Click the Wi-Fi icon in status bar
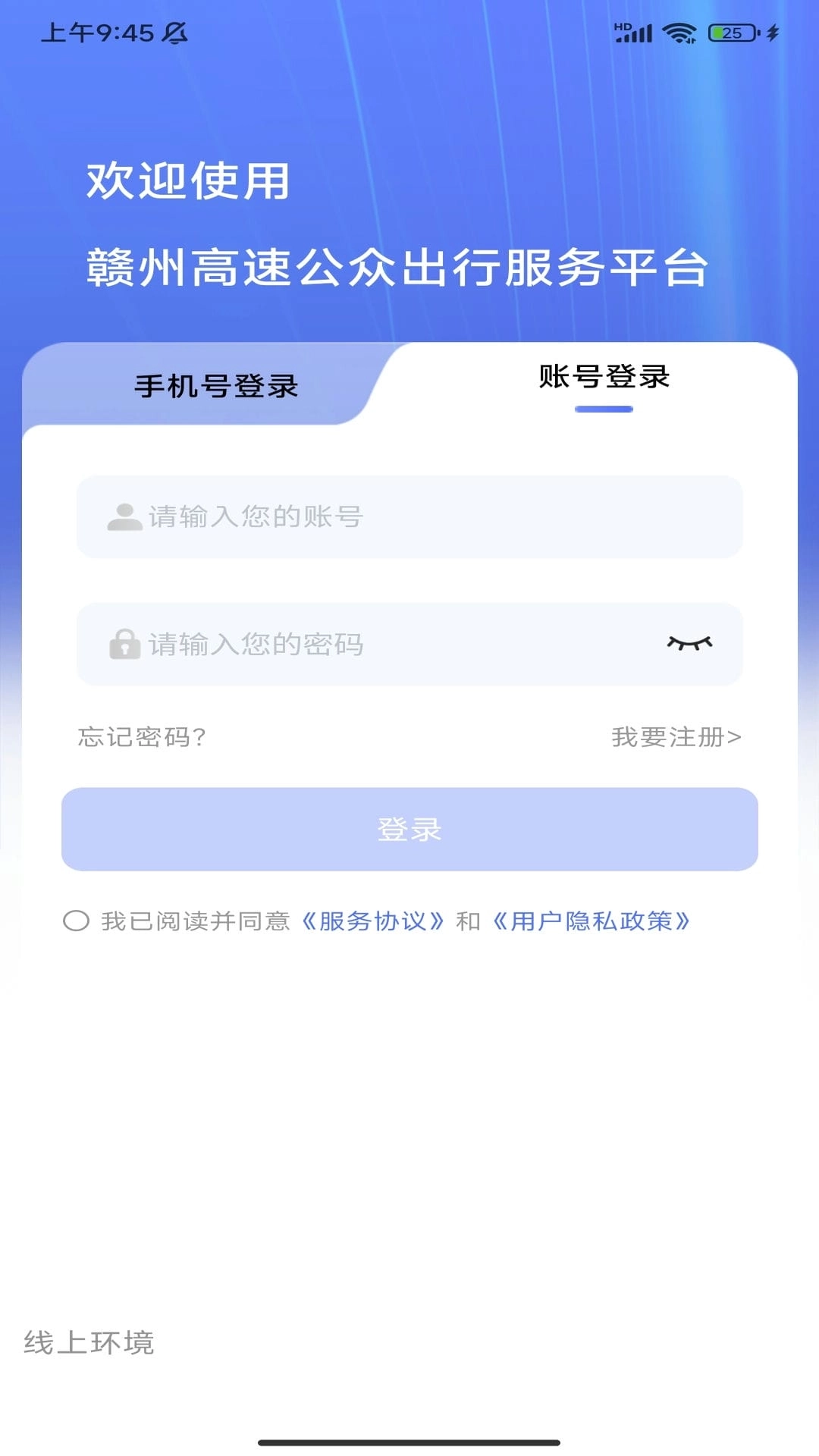 click(x=679, y=31)
